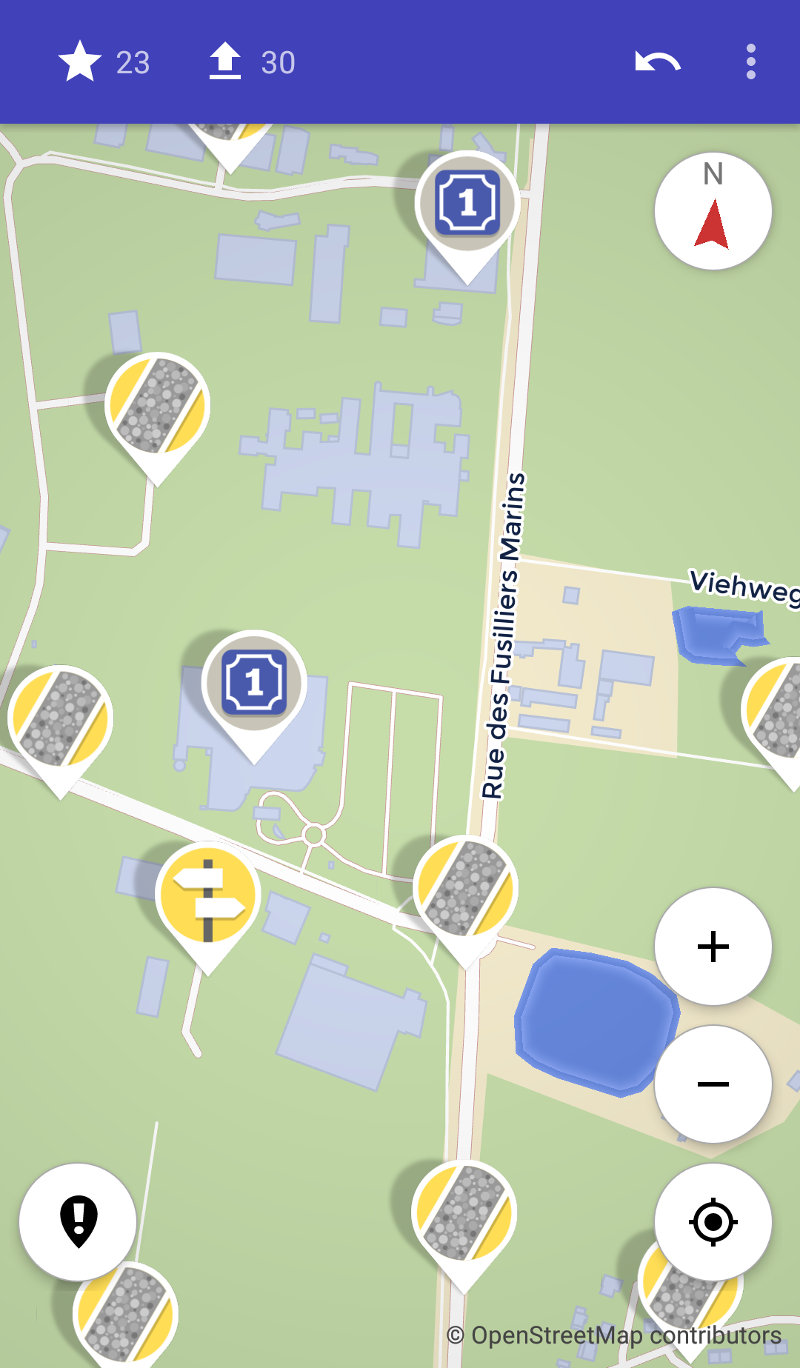
Task: Zoom out of the map
Action: coord(712,1084)
